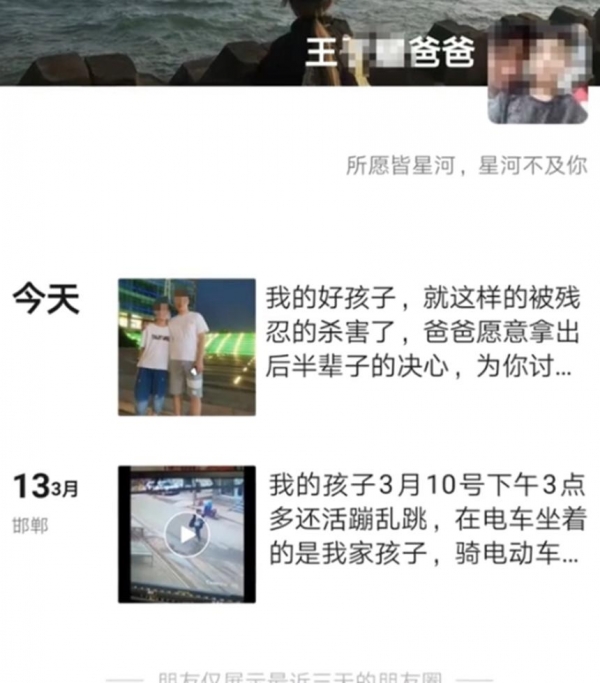The image size is (600, 683).
Task: Open today's post photo thumbnail
Action: (186, 347)
